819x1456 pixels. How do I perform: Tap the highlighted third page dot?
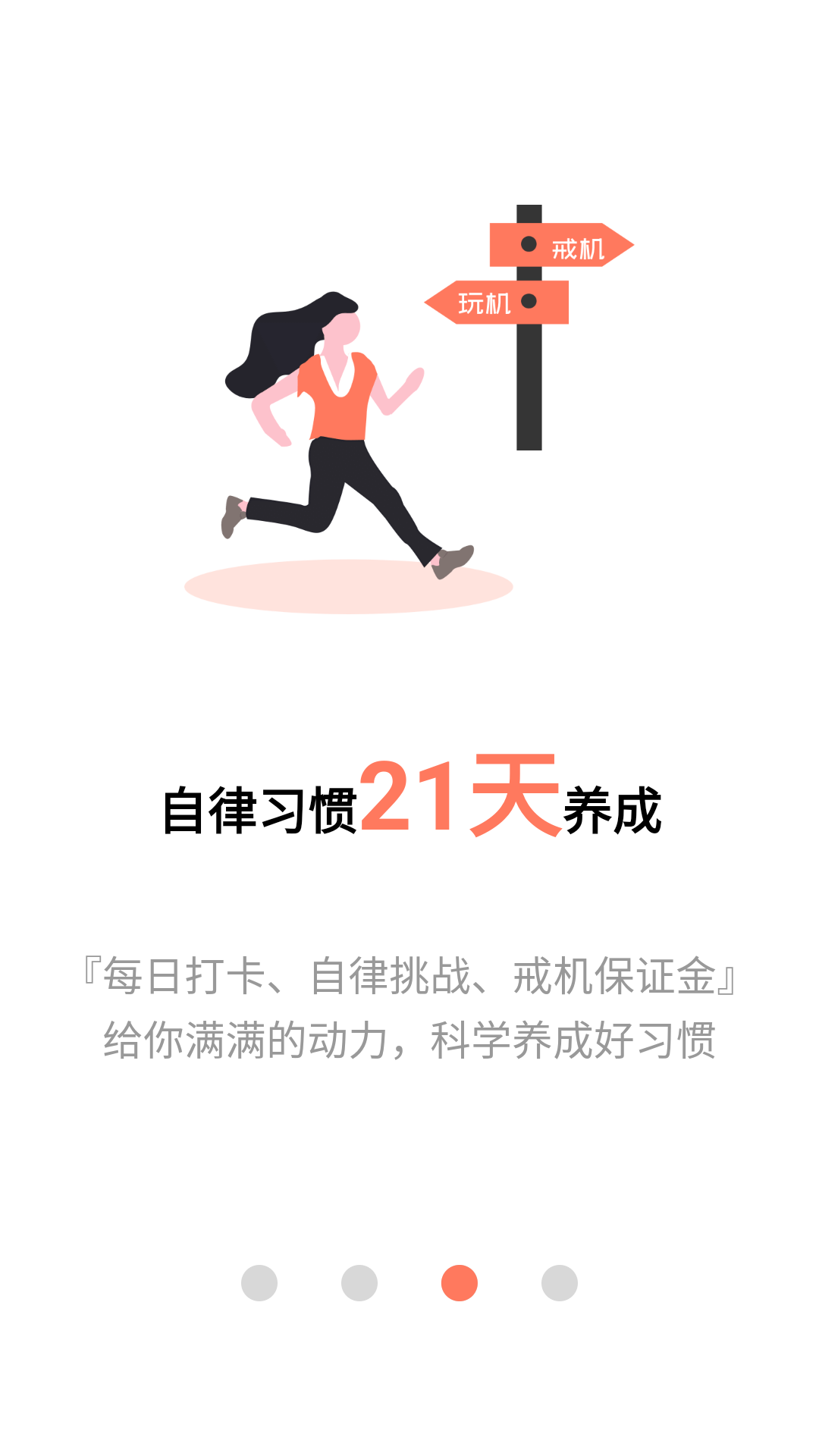pos(460,1283)
